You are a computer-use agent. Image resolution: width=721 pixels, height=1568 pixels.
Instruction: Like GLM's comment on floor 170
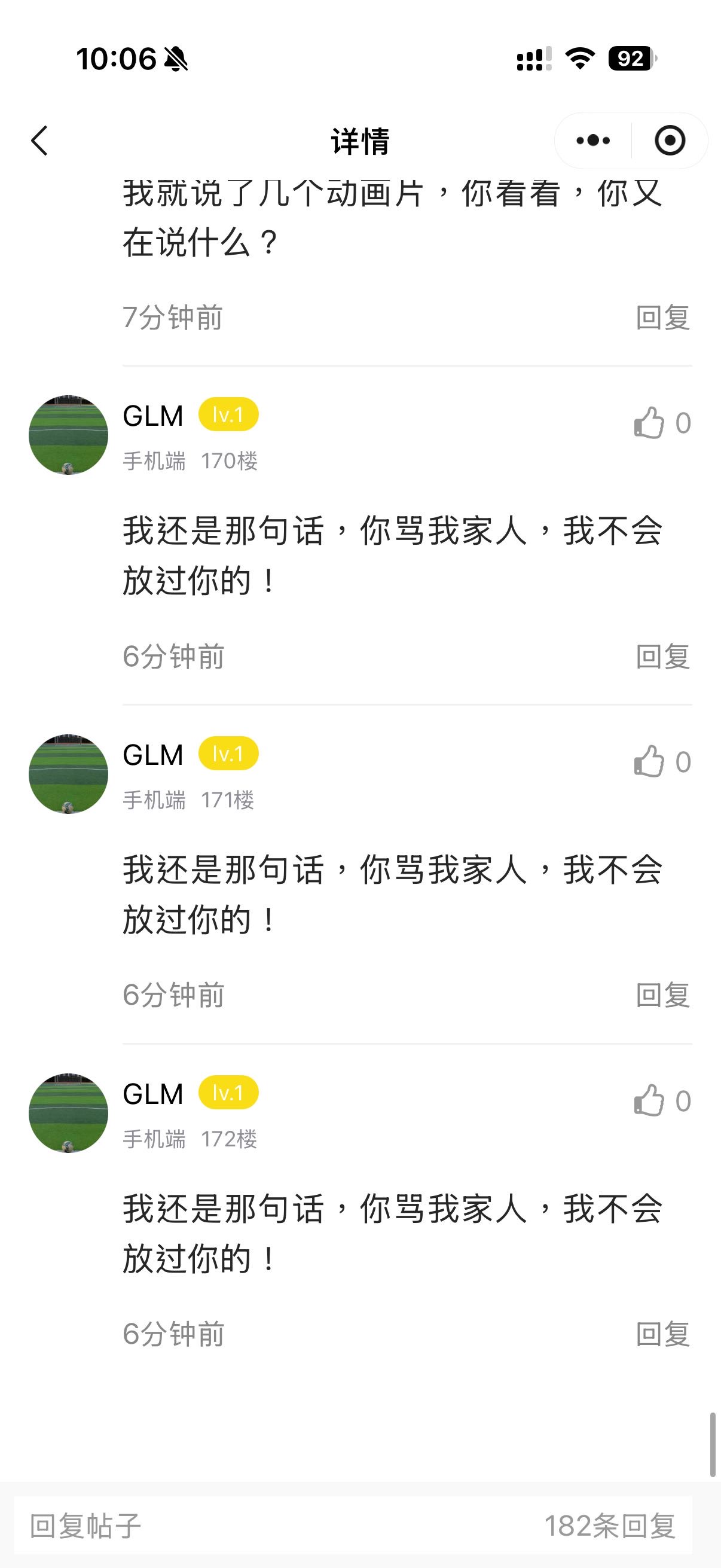coord(649,422)
